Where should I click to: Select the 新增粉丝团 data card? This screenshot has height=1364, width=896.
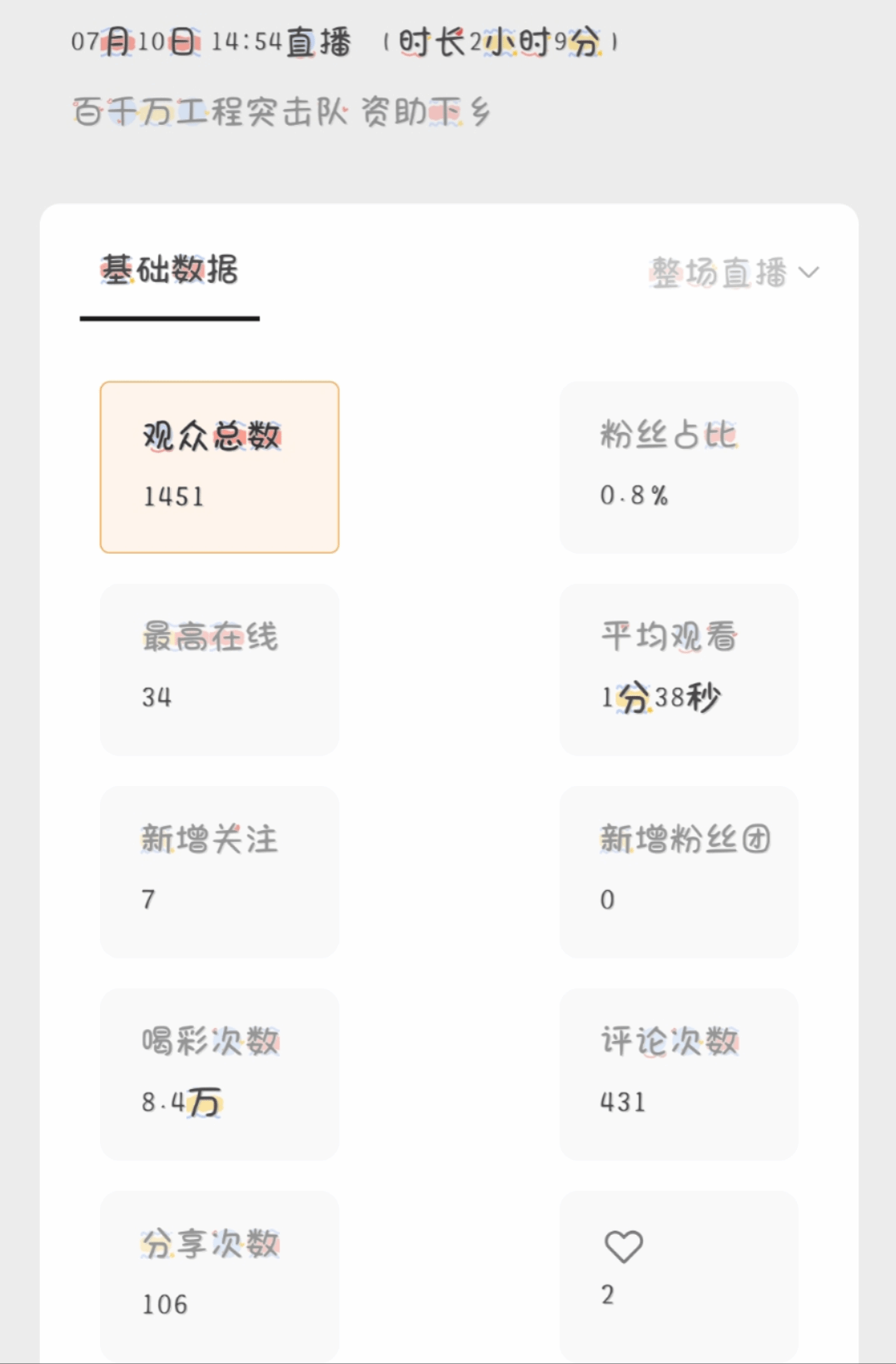(678, 872)
